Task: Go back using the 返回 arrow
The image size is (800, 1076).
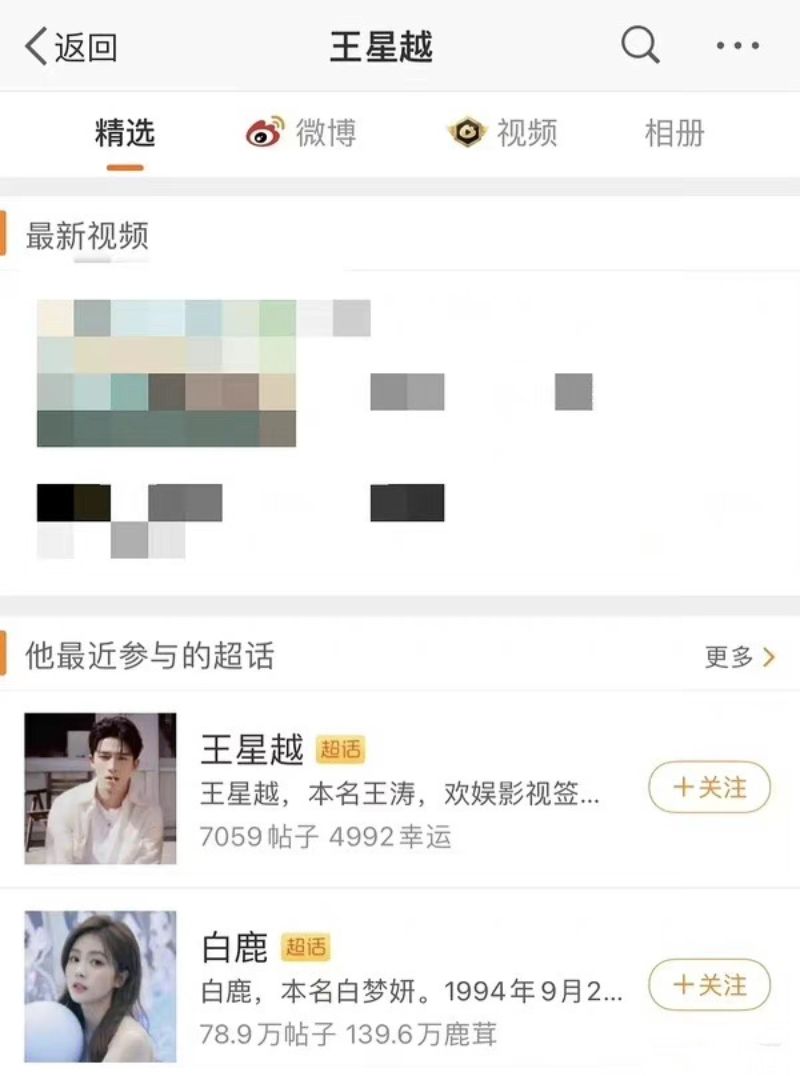Action: (x=70, y=46)
